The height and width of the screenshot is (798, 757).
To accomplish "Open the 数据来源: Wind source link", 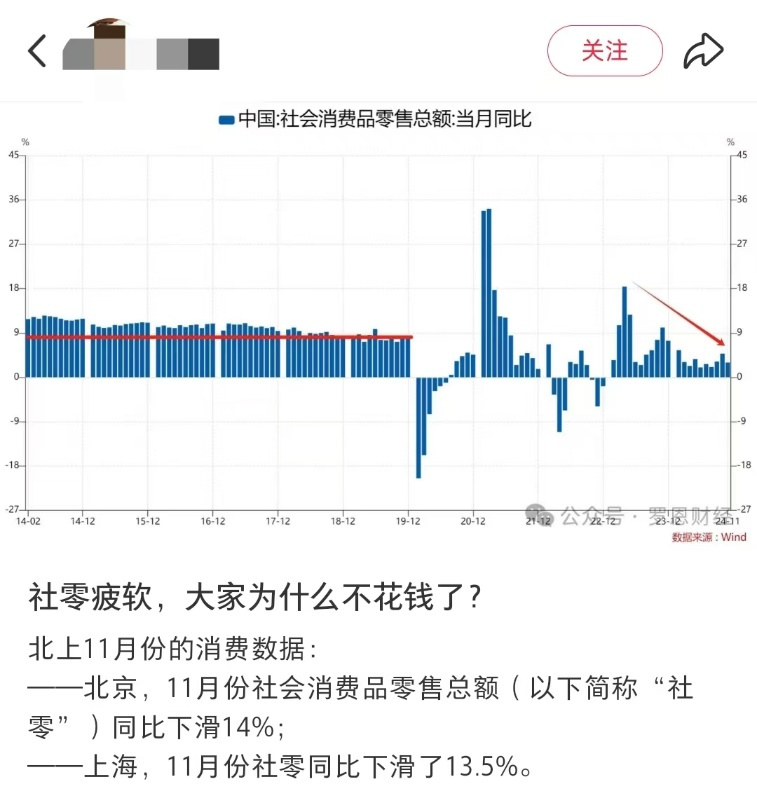I will pos(710,537).
